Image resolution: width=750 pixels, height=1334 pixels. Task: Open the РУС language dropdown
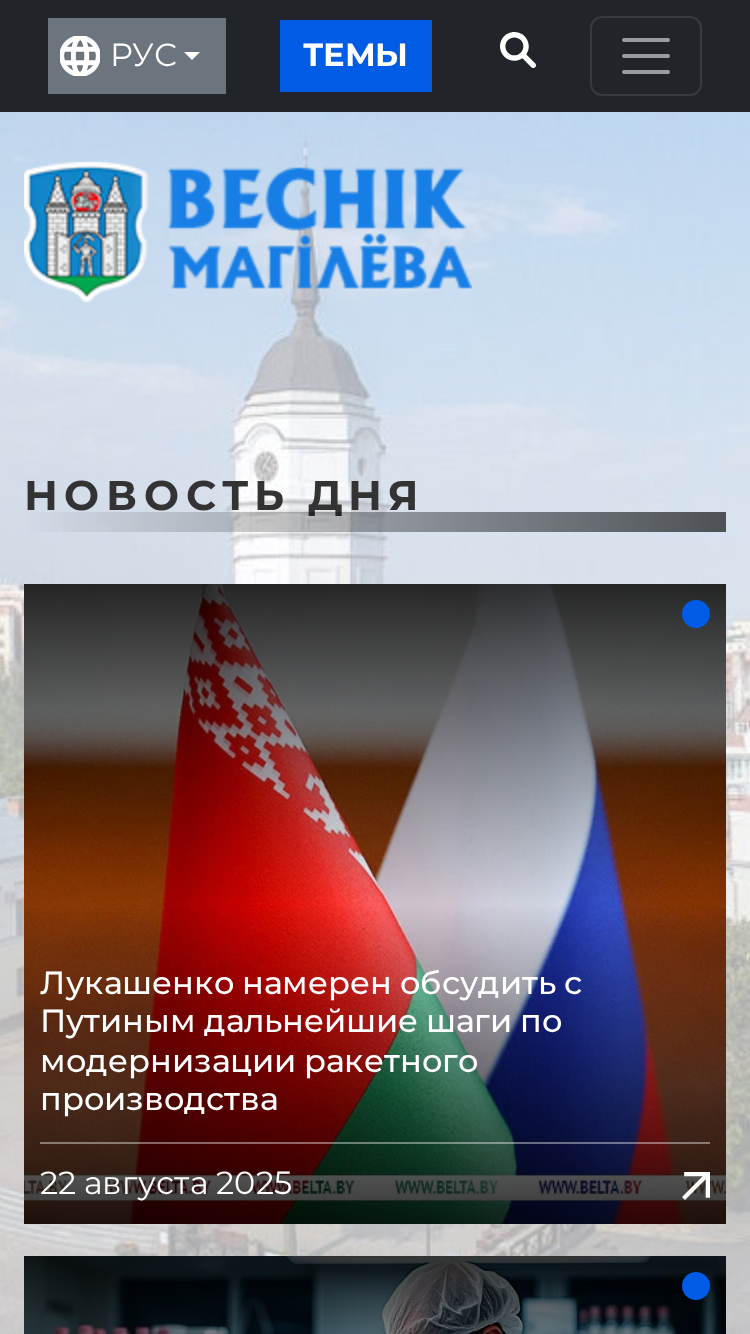(x=137, y=56)
